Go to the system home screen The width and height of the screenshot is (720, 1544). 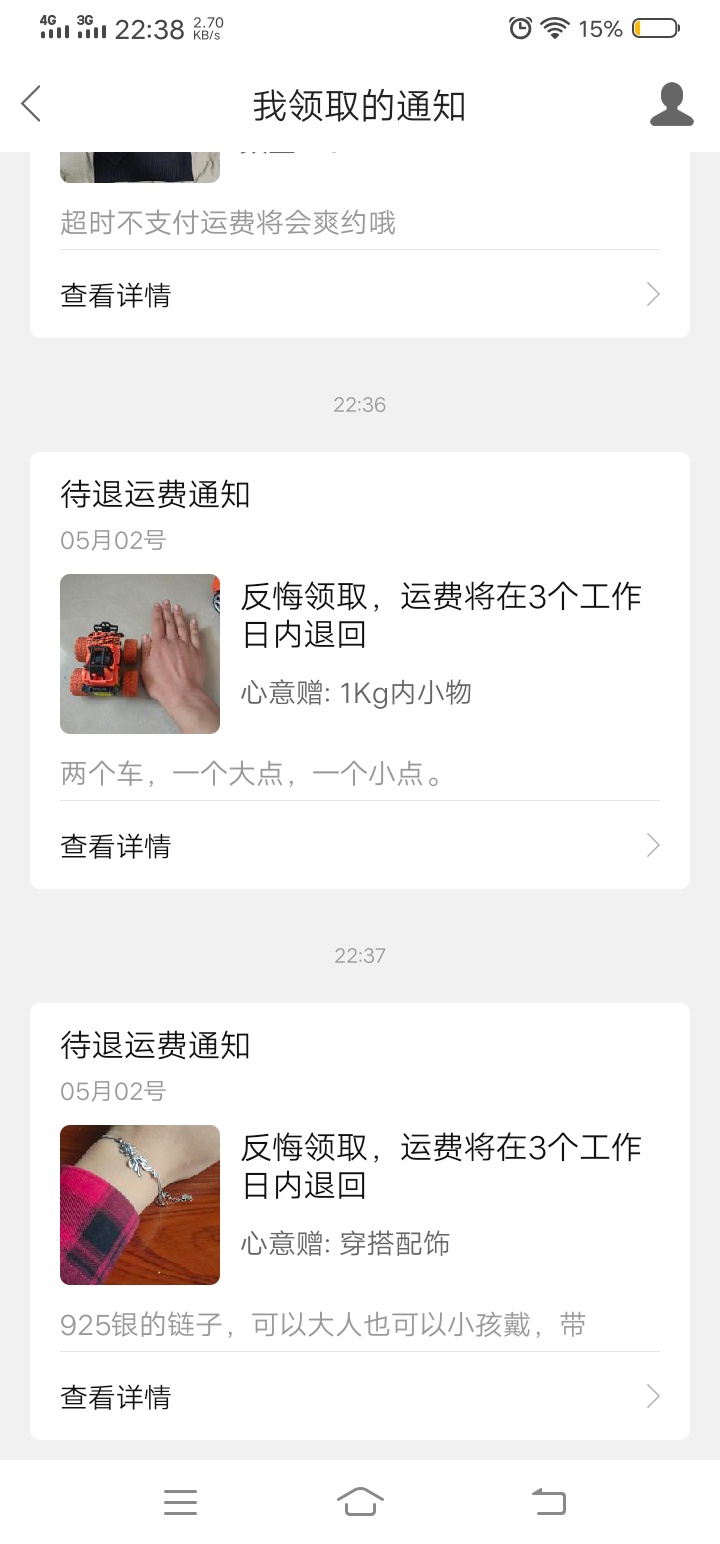click(x=360, y=1502)
